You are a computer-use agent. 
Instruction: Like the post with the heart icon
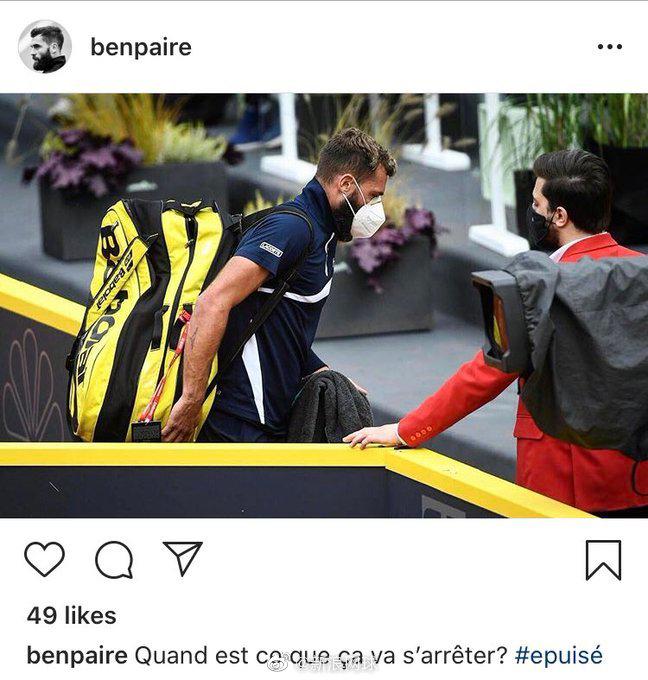point(44,559)
